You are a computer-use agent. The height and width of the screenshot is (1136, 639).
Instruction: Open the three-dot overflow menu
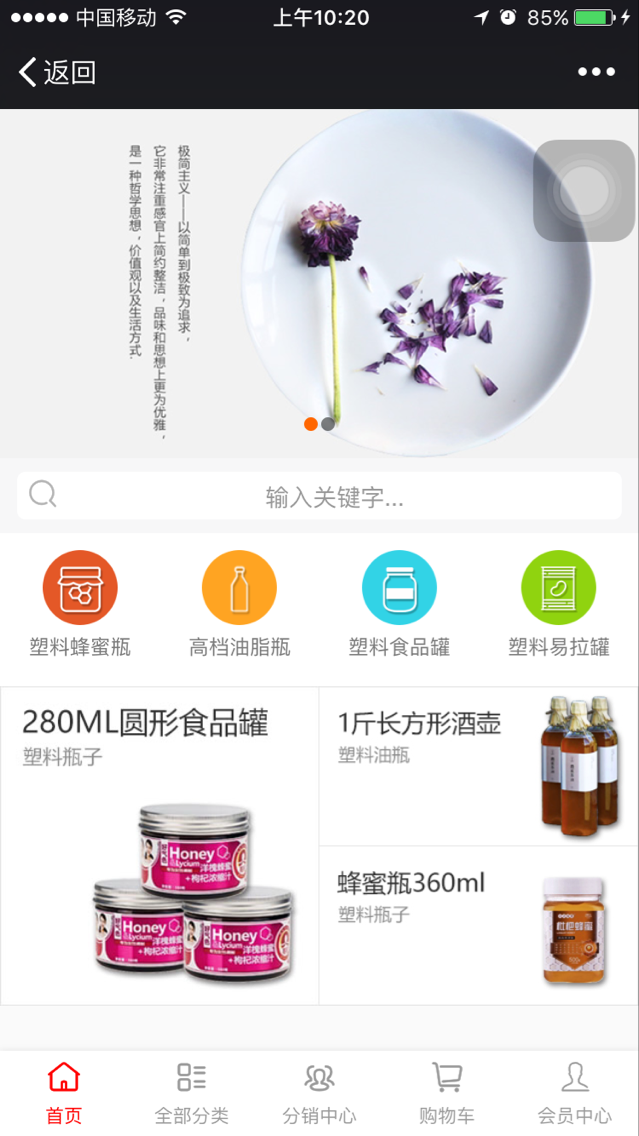pyautogui.click(x=596, y=72)
